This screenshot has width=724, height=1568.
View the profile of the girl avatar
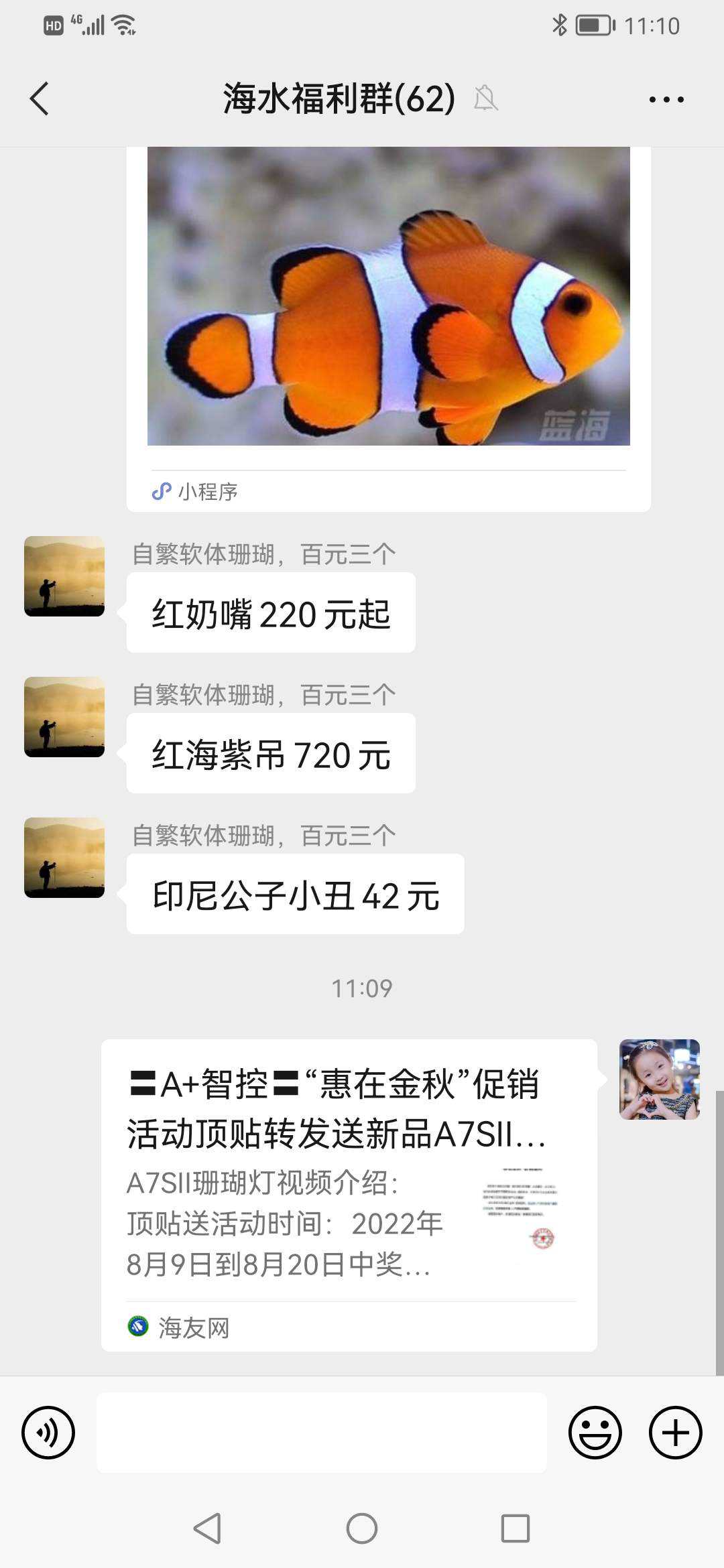(659, 1080)
